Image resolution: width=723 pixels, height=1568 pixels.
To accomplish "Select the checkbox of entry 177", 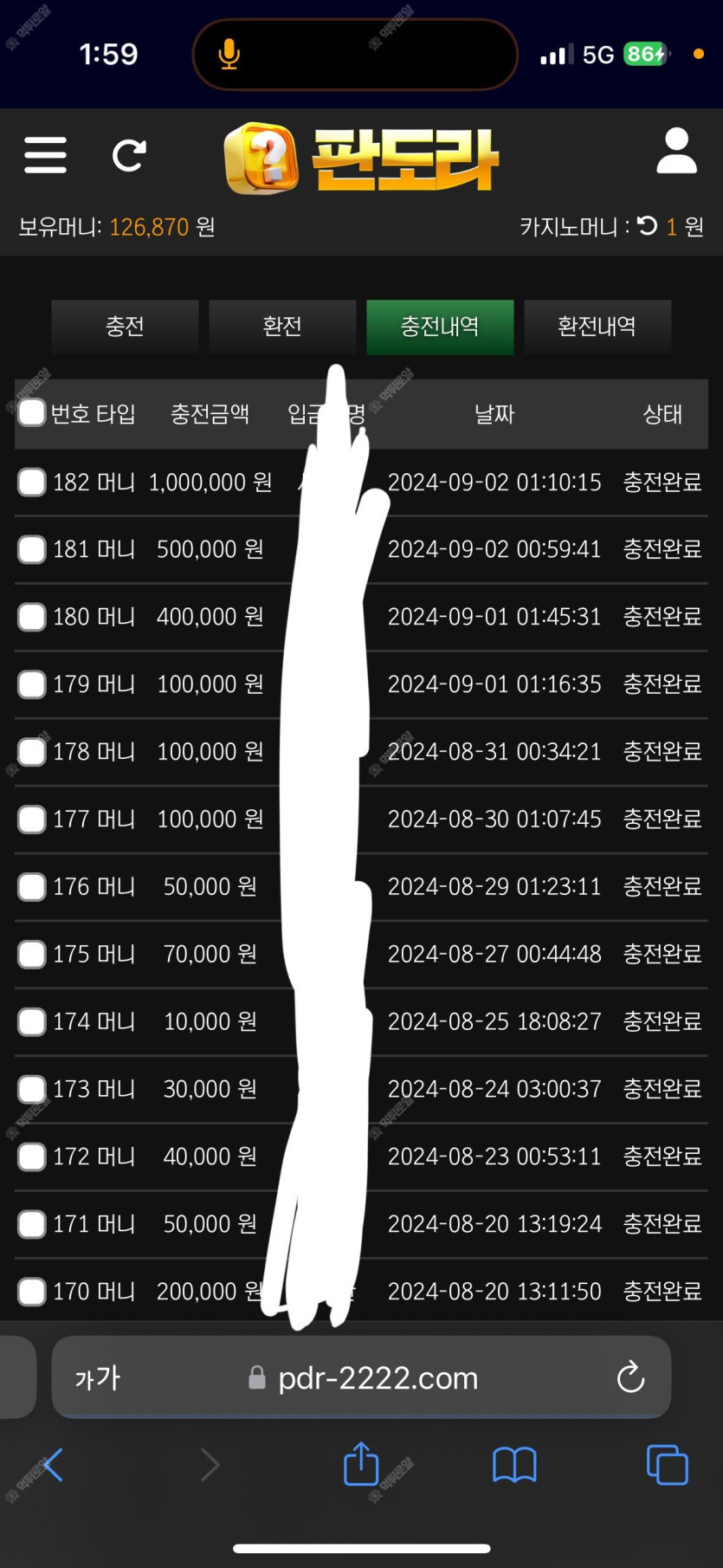I will pyautogui.click(x=32, y=820).
